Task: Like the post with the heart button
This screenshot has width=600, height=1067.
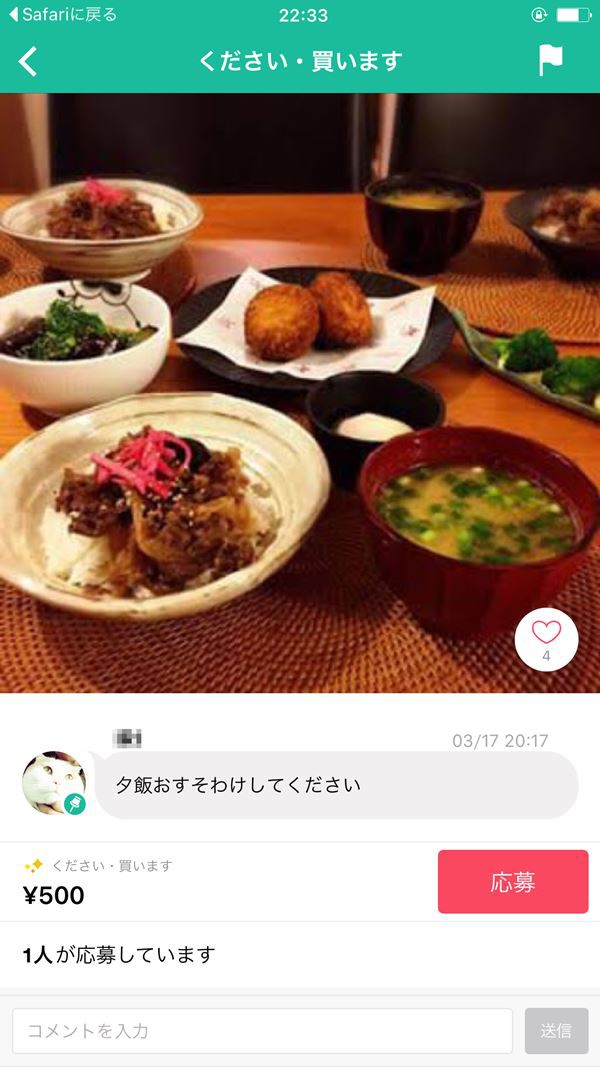Action: coord(546,638)
